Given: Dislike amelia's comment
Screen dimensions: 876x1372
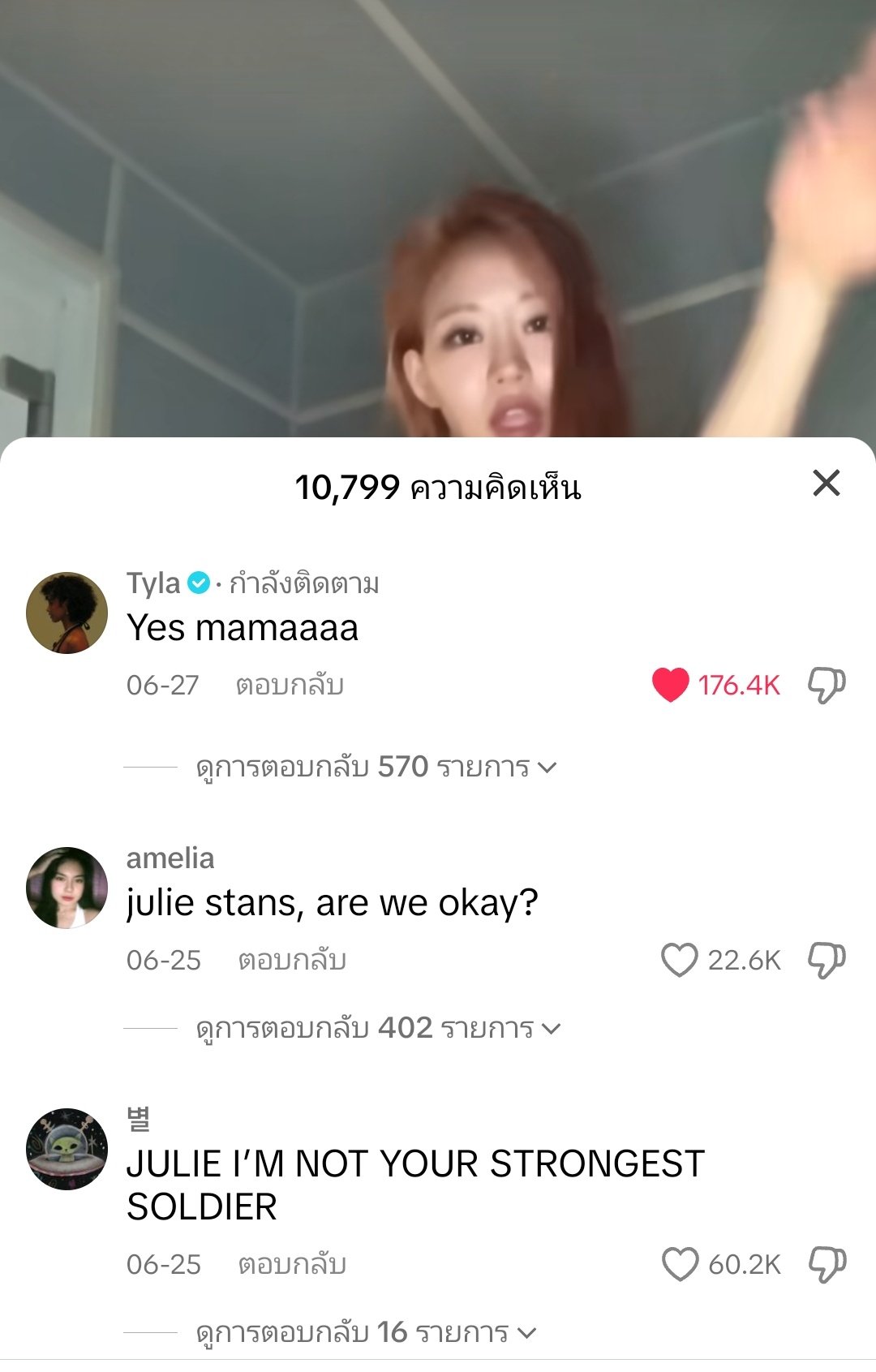Looking at the screenshot, I should click(x=827, y=960).
